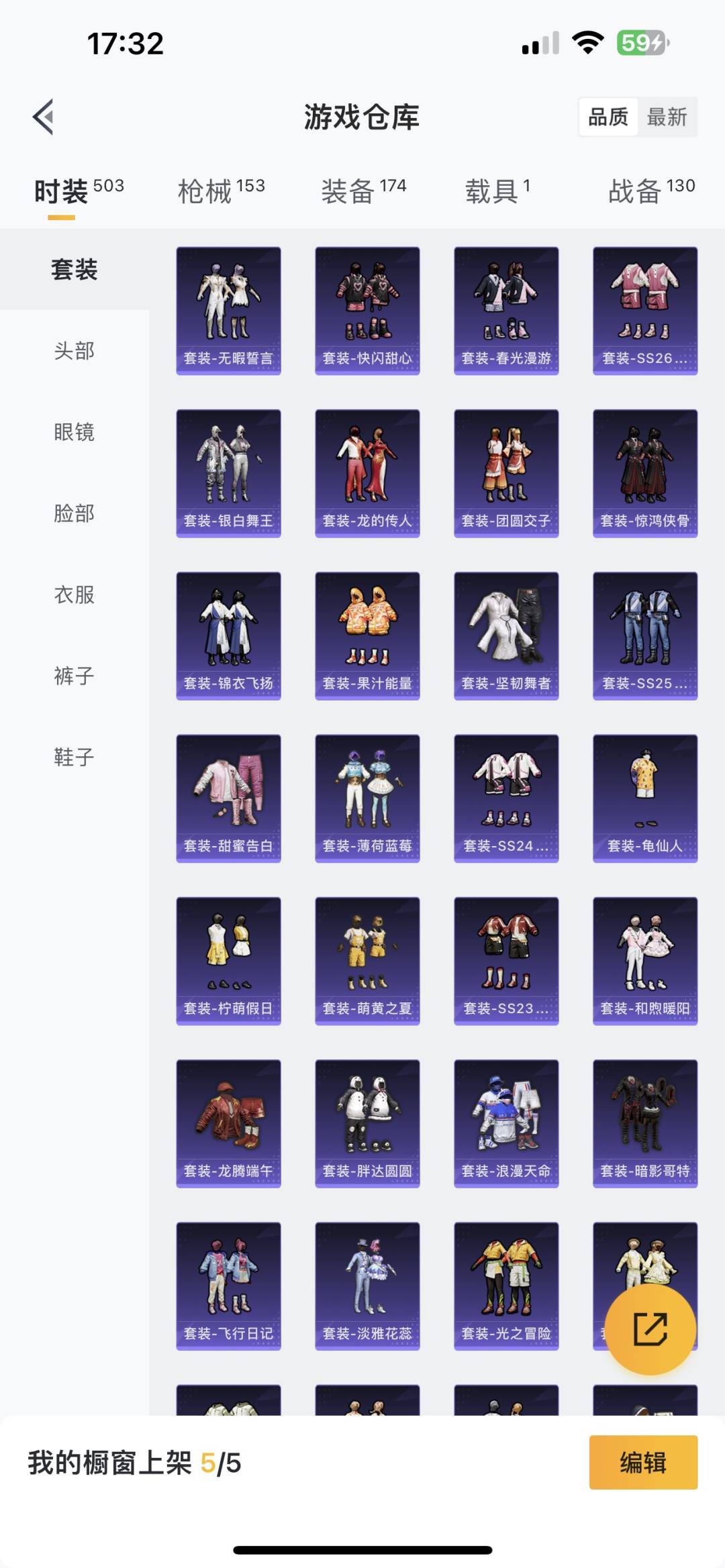Tap the 编辑 button for showcase
The height and width of the screenshot is (1568, 725).
(642, 1463)
